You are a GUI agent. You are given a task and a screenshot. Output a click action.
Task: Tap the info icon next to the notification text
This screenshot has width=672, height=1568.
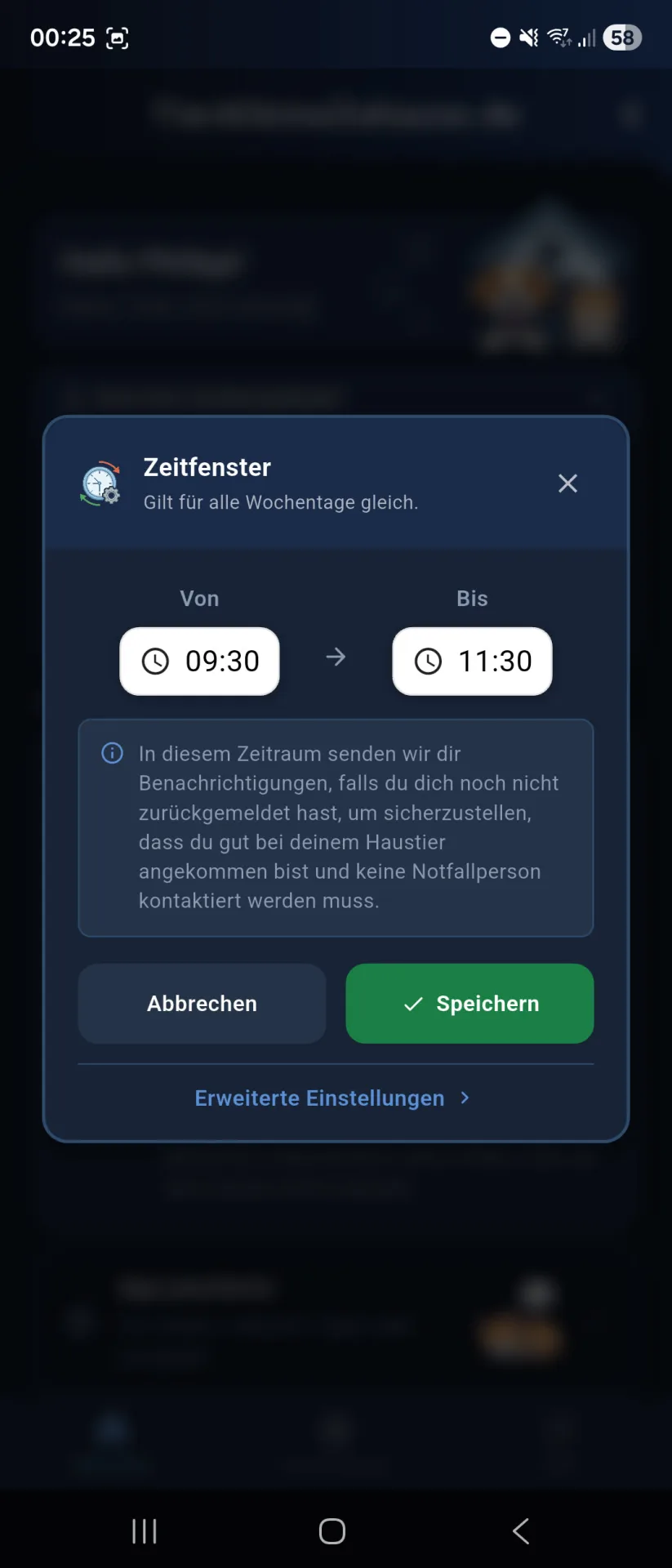112,752
